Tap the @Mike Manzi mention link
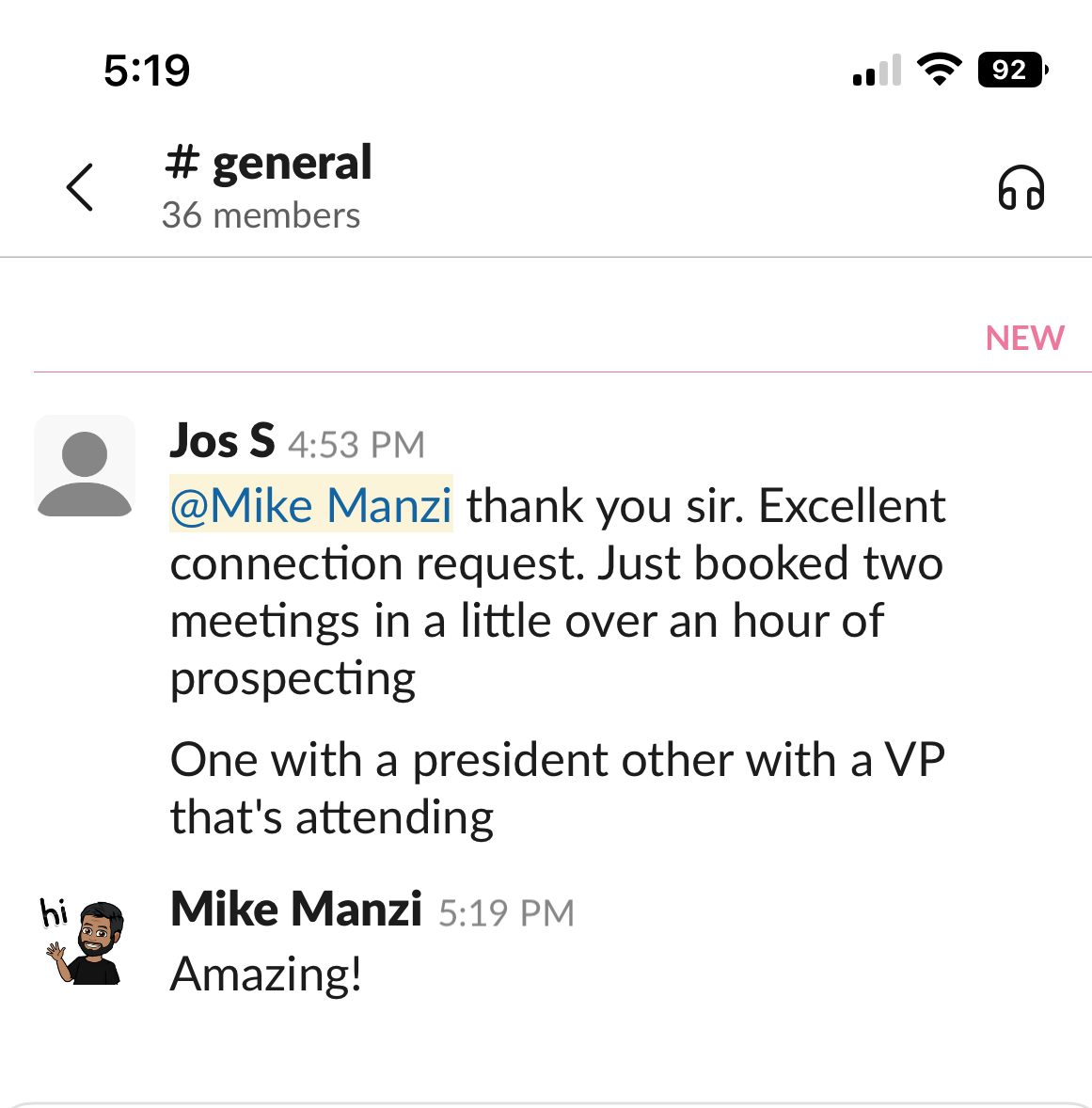Viewport: 1092px width, 1108px height. tap(311, 505)
